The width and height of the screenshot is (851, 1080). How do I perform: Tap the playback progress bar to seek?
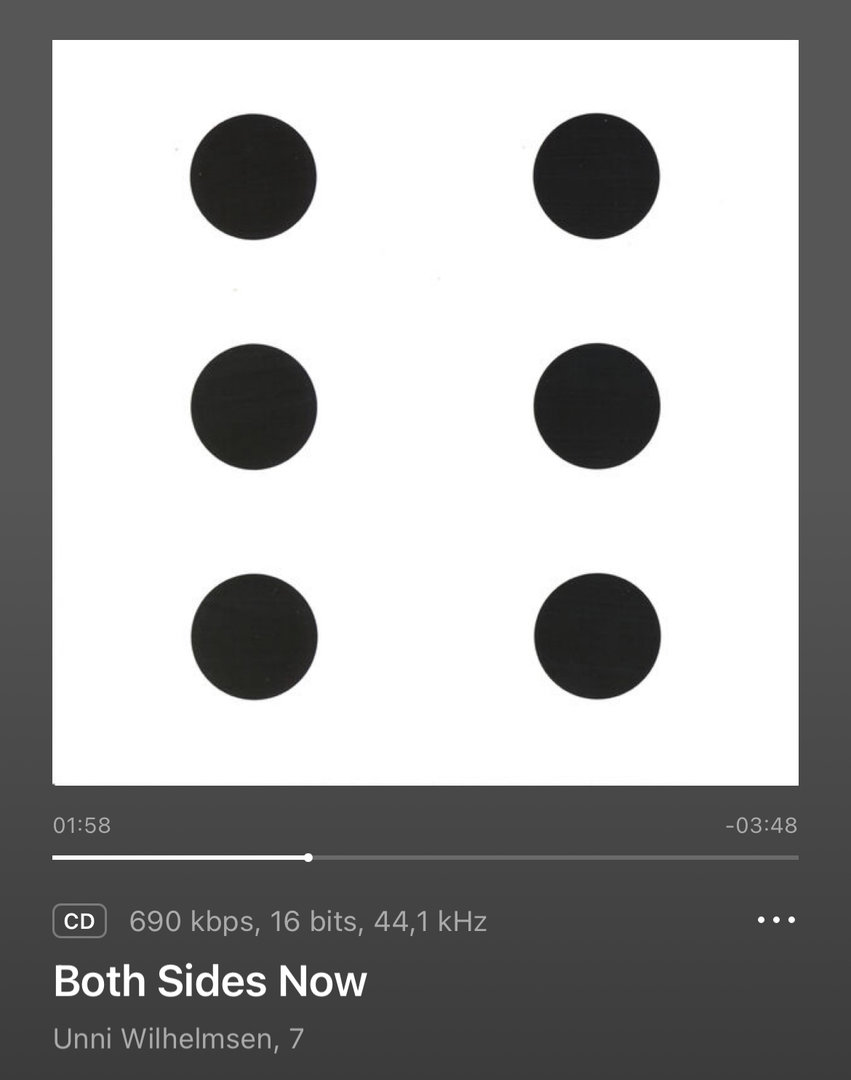click(x=425, y=857)
